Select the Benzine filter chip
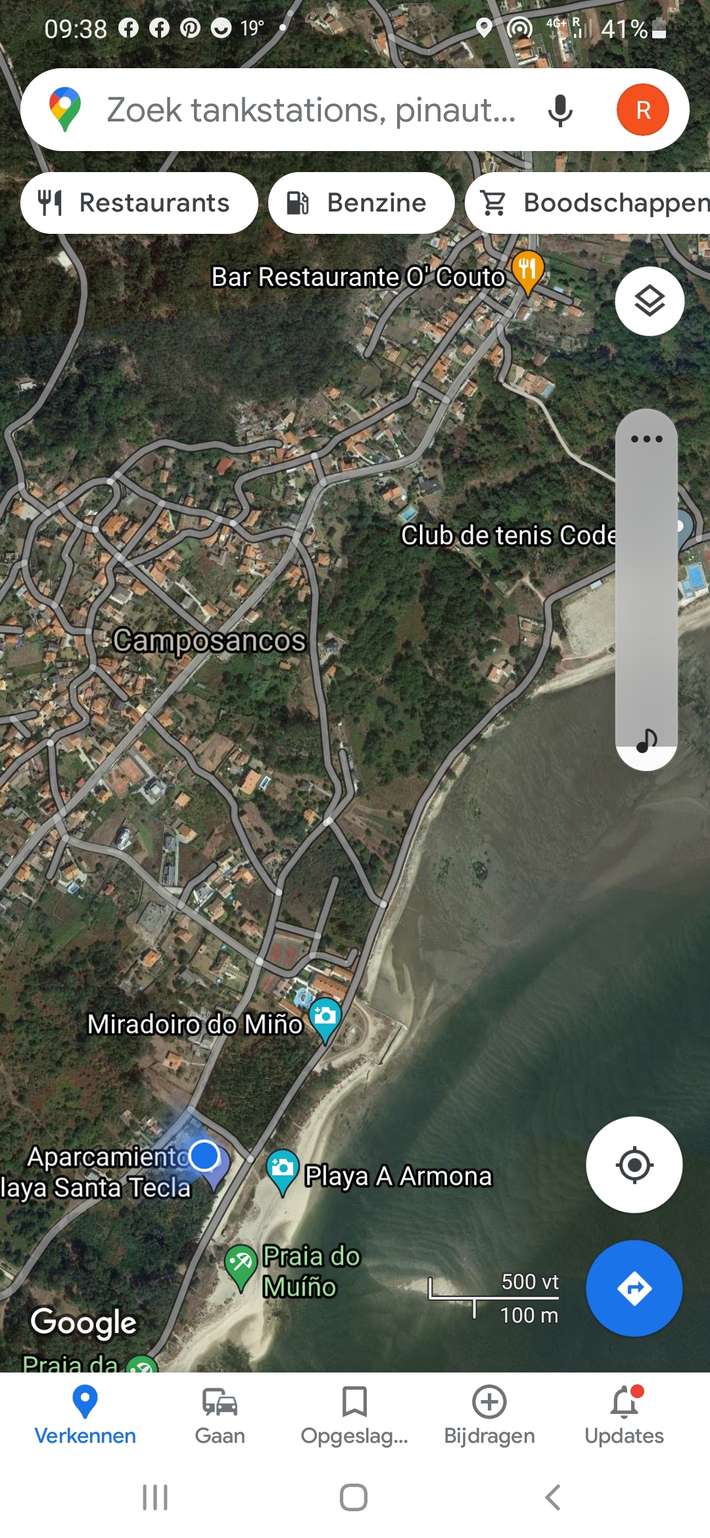710x1538 pixels. click(x=361, y=203)
